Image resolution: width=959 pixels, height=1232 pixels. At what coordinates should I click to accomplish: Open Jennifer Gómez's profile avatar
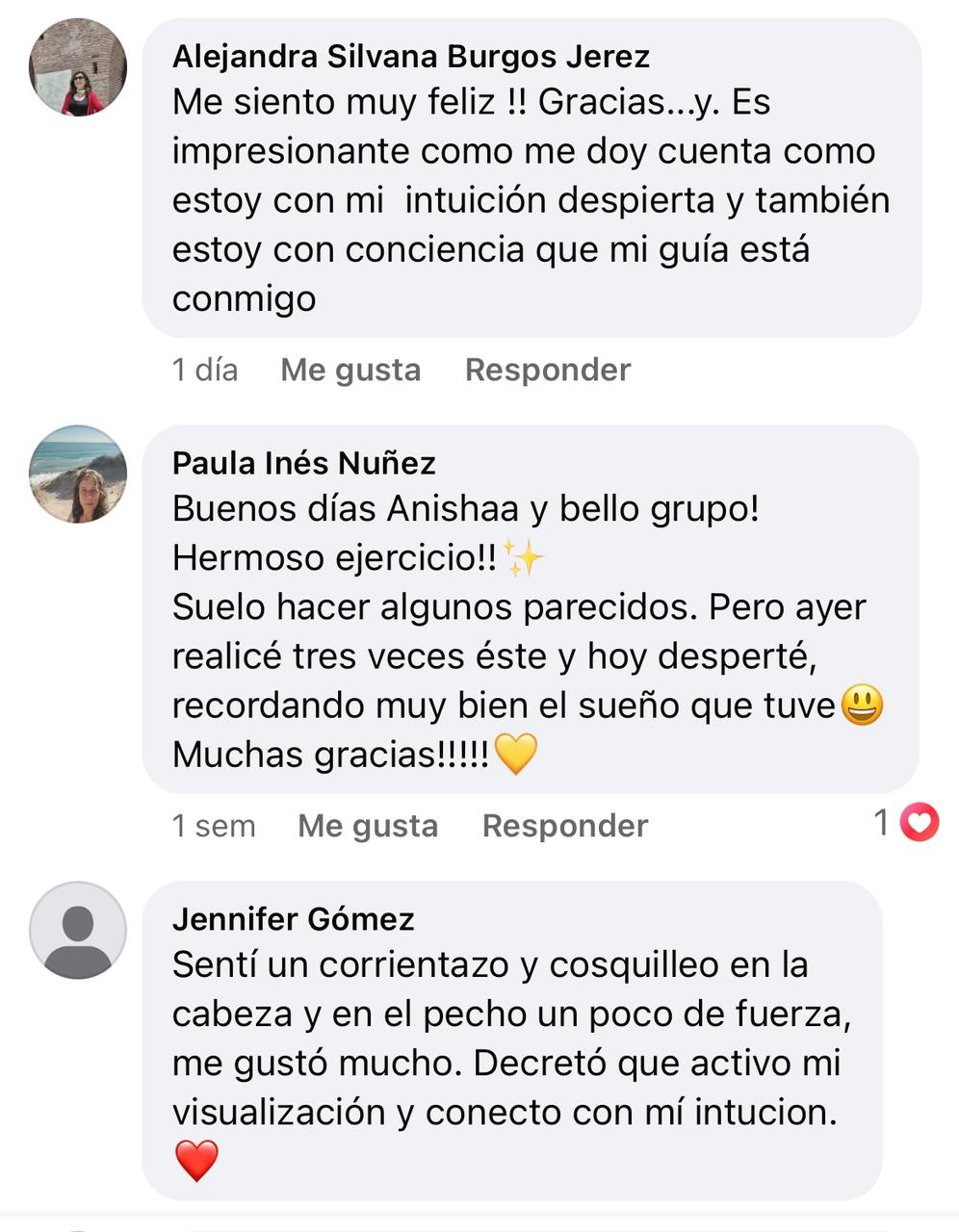click(78, 930)
